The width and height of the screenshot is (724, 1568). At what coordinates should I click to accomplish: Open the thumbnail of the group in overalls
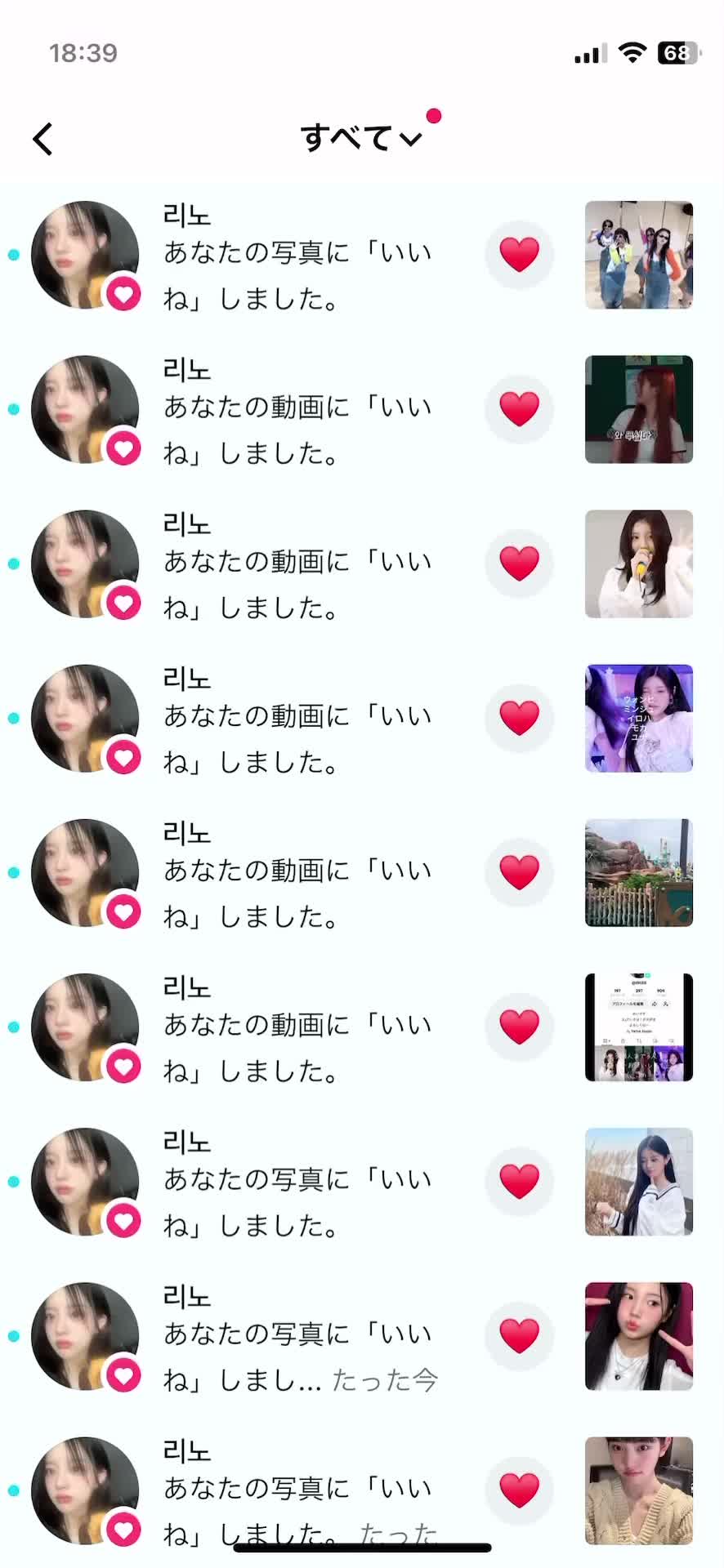(638, 255)
